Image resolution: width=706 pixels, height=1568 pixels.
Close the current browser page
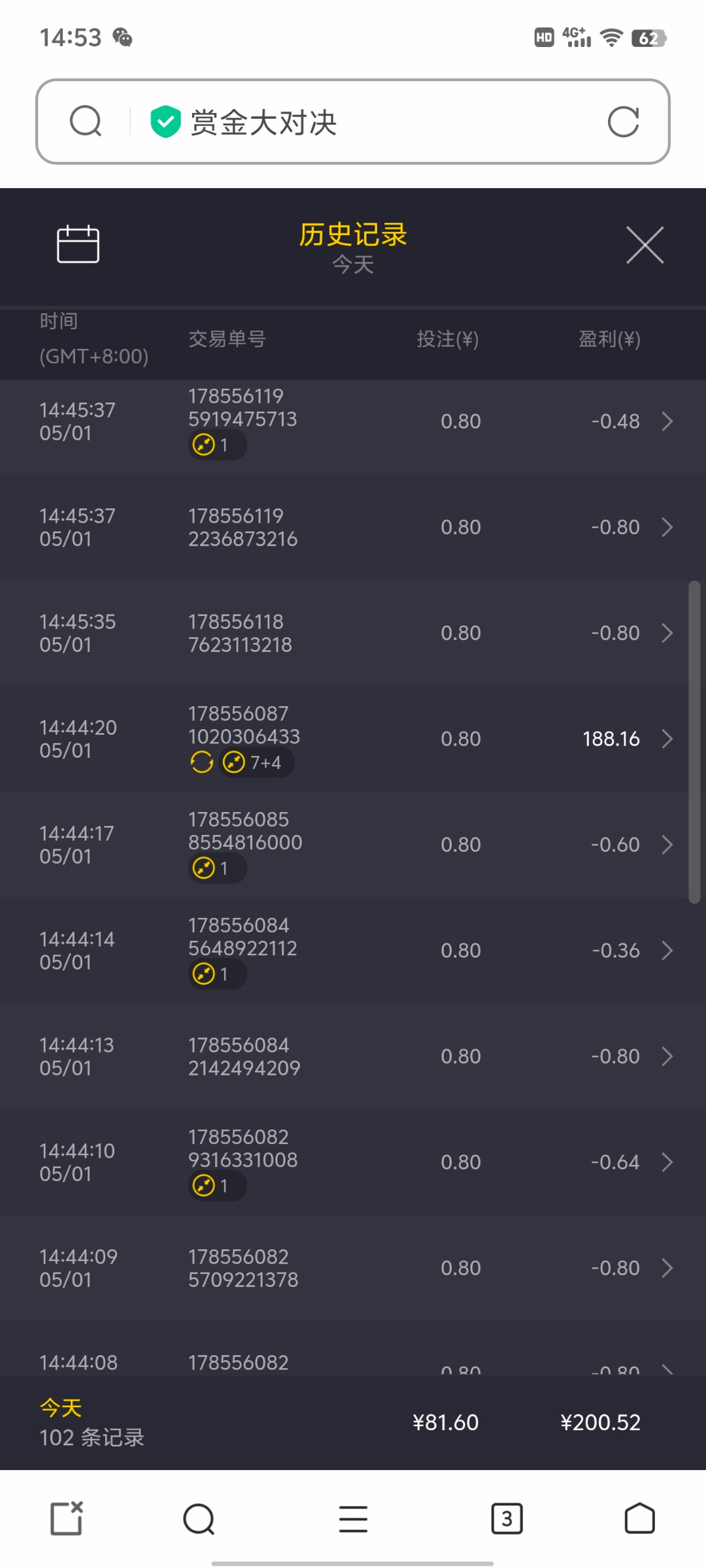pyautogui.click(x=67, y=1519)
